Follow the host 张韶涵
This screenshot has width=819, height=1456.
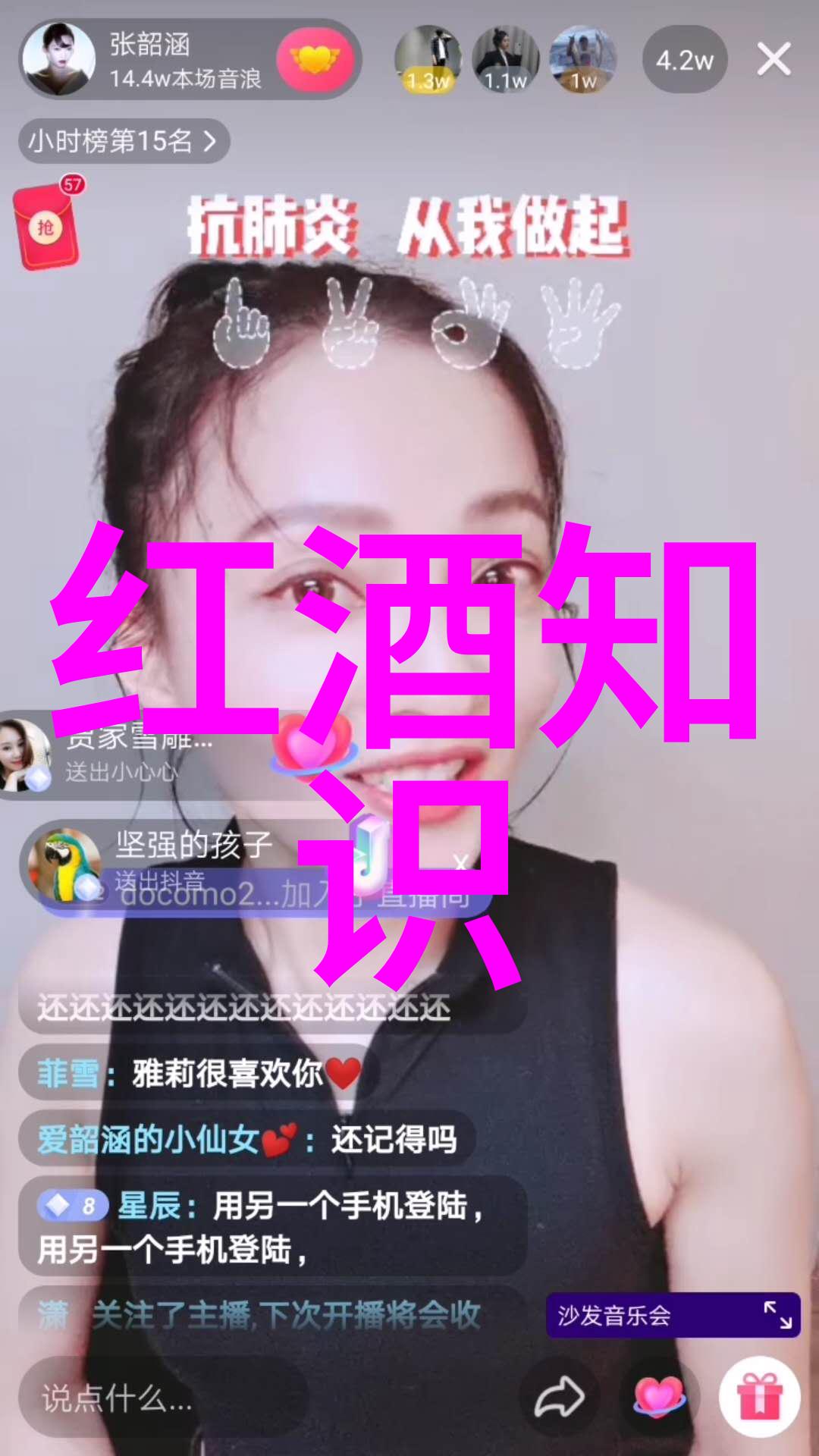[315, 59]
